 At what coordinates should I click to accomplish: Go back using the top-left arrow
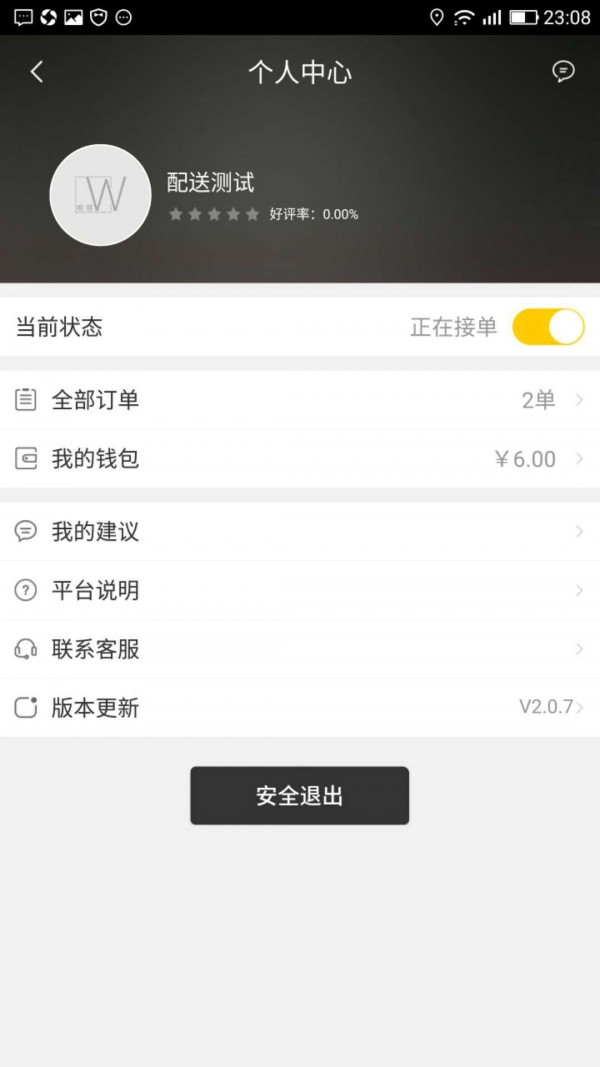37,72
